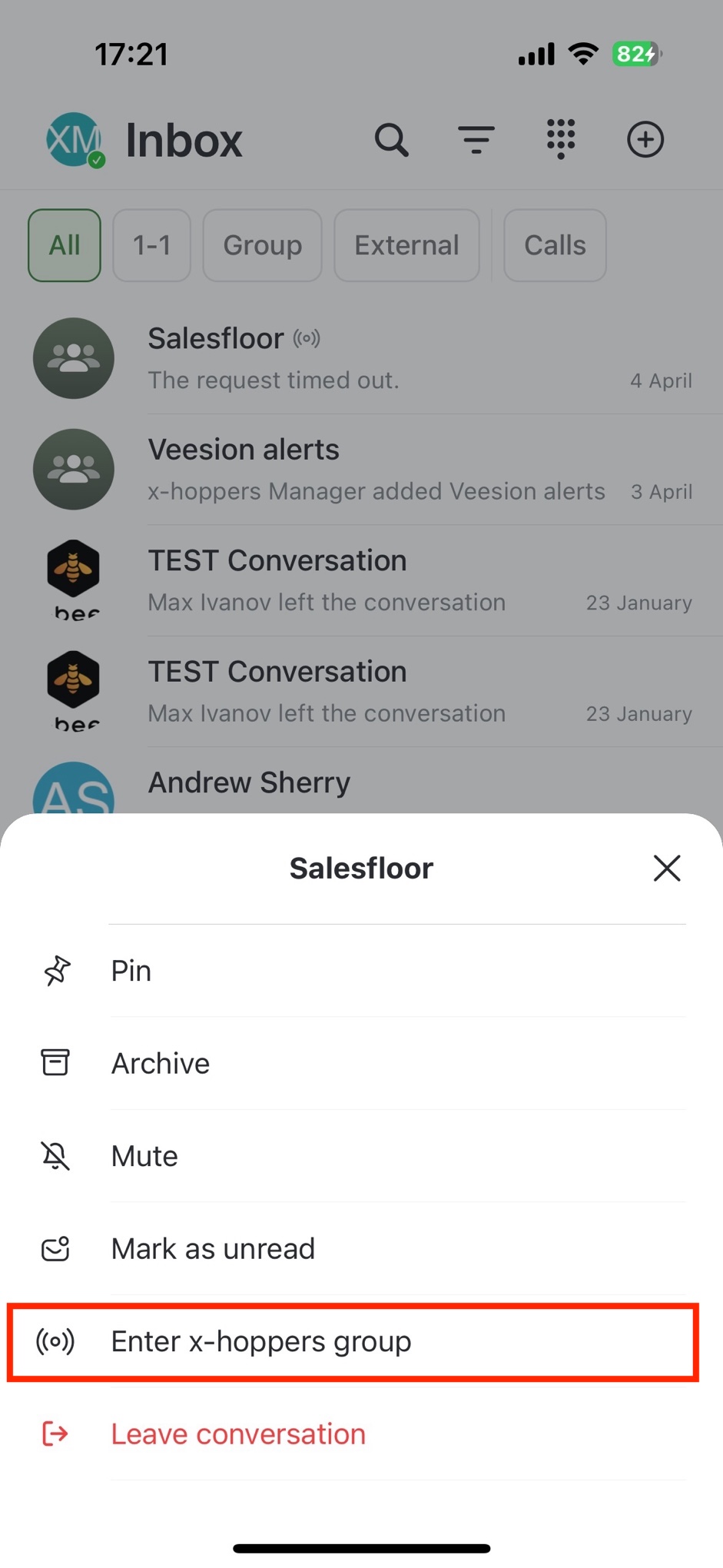Select Mark as unread
This screenshot has width=723, height=1568.
coord(213,1249)
